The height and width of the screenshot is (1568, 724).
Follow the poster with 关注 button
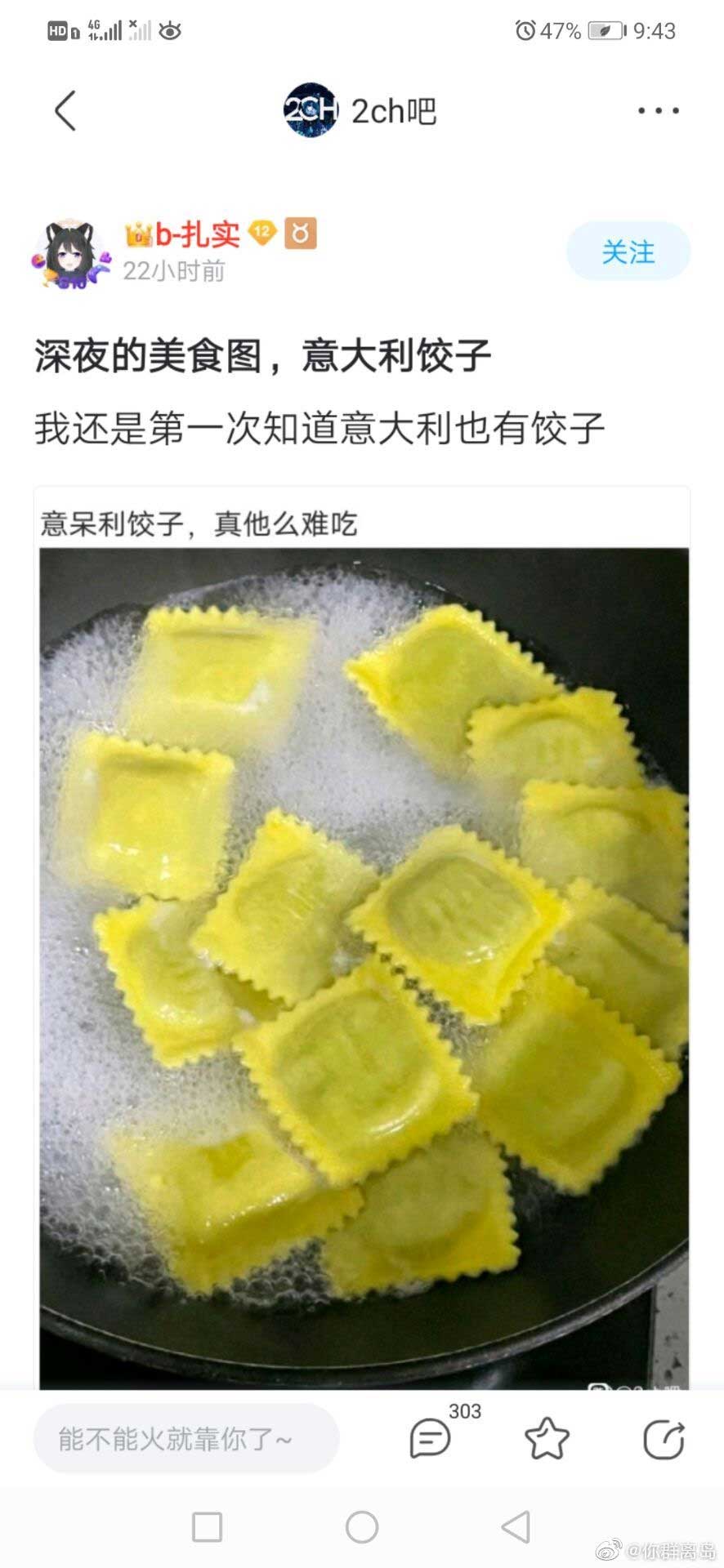click(x=628, y=252)
